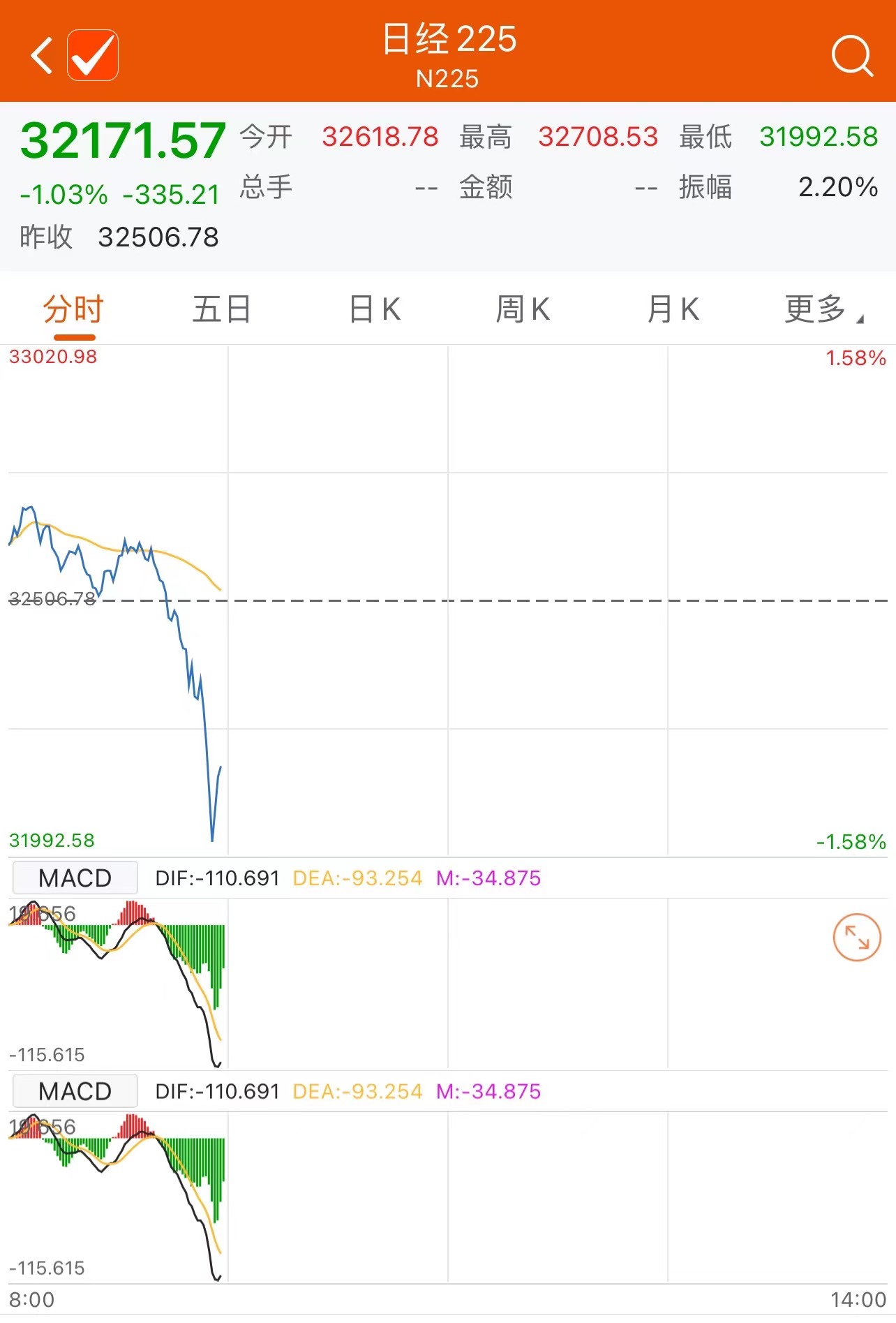
Task: Toggle the watchlist checkmark for 日经225
Action: pyautogui.click(x=93, y=55)
